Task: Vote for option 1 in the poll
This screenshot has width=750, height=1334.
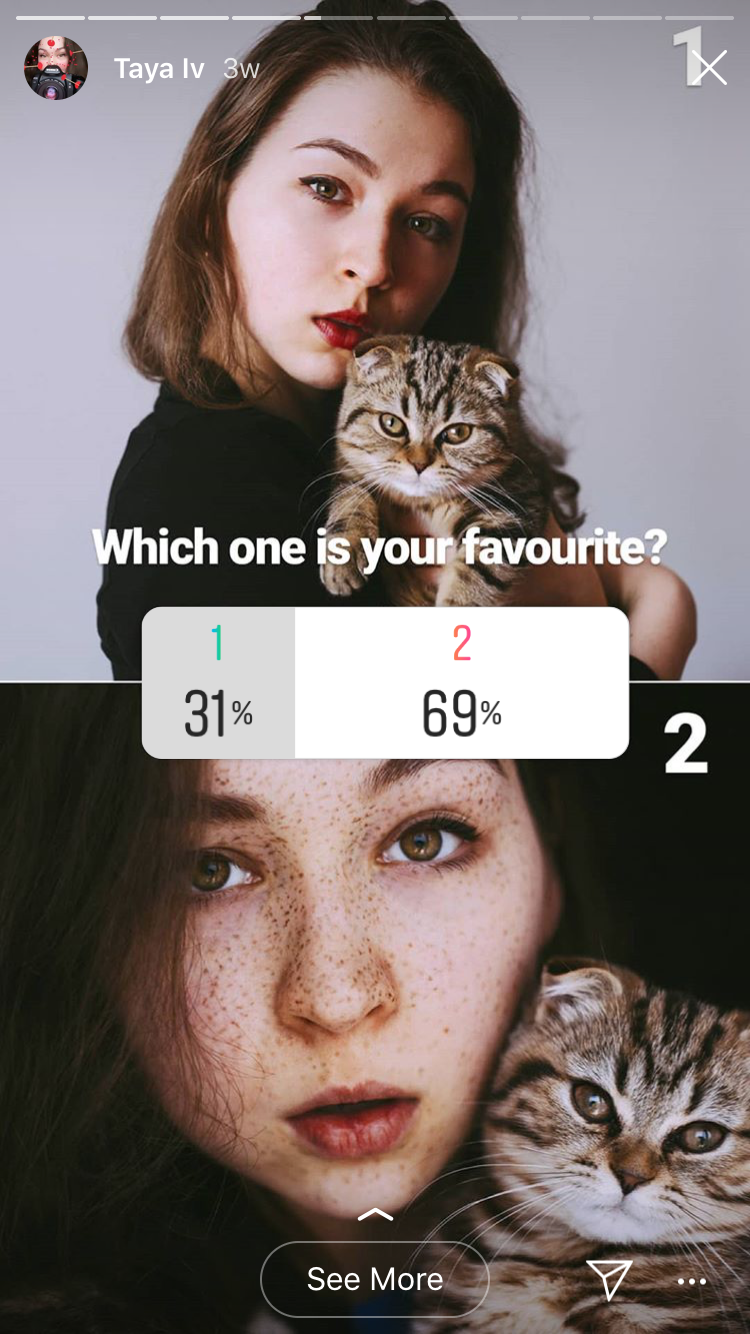Action: pos(218,683)
